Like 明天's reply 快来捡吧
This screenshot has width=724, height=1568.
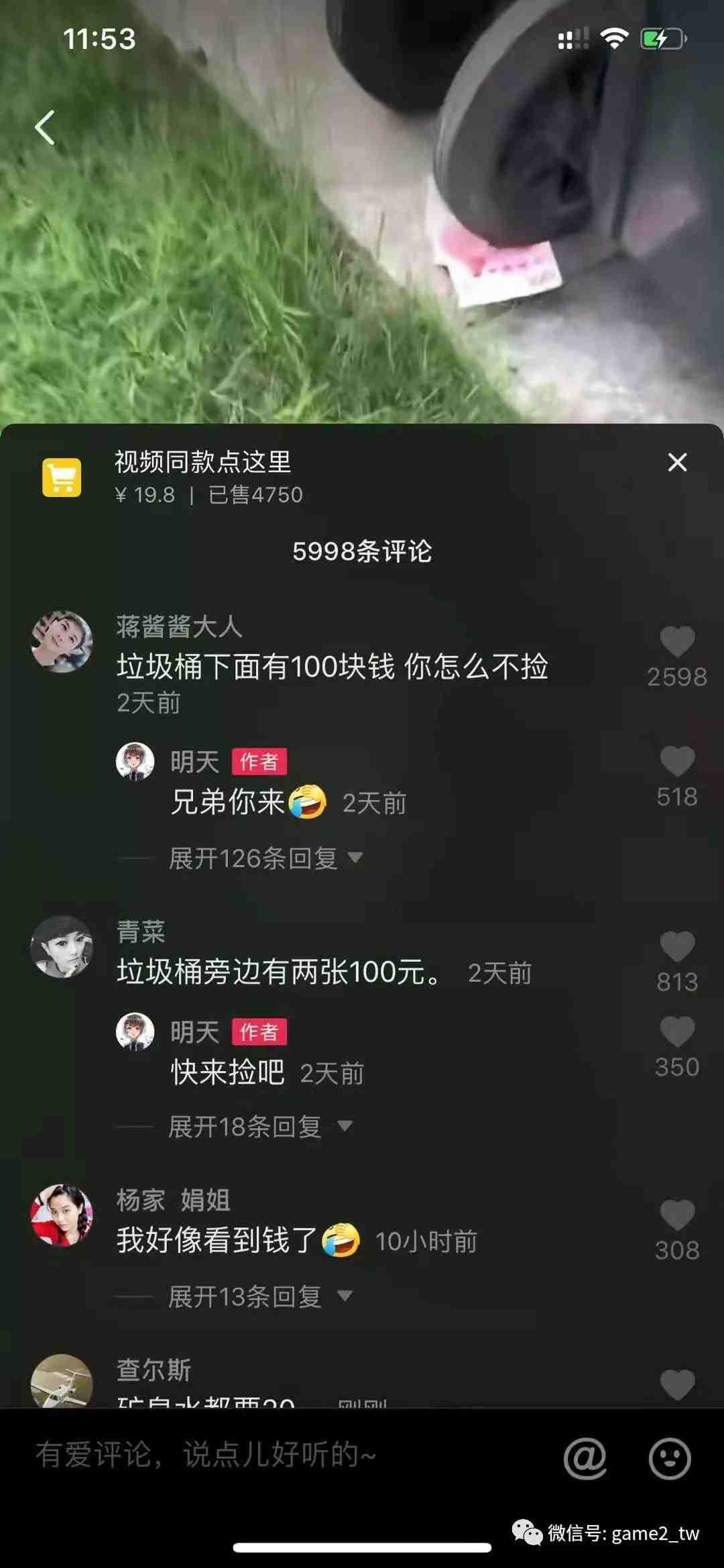[x=677, y=1031]
